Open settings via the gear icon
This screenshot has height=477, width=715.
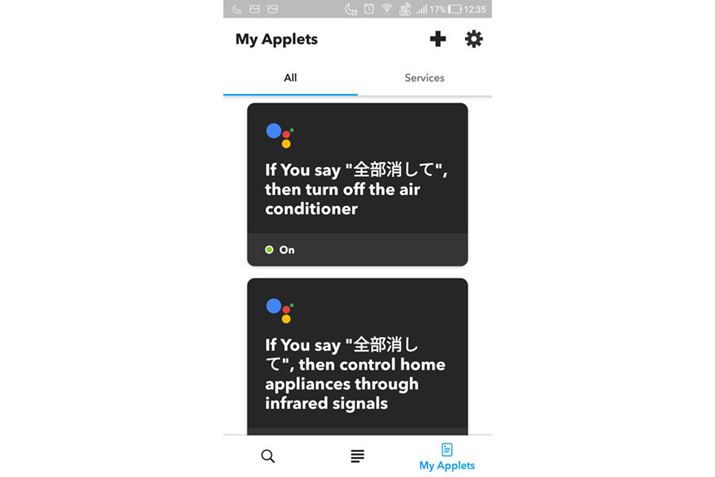pos(473,39)
